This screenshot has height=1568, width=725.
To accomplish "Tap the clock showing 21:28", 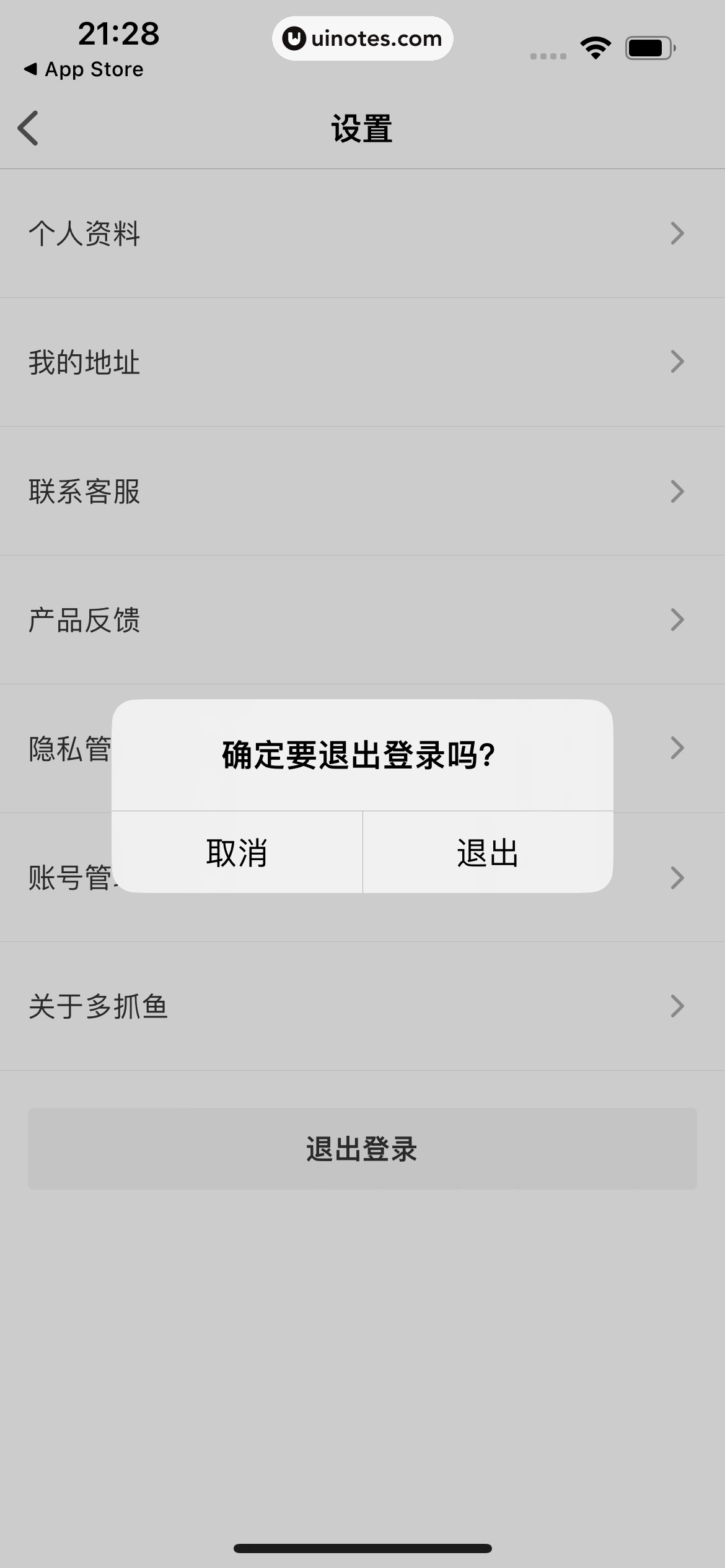I will coord(119,35).
